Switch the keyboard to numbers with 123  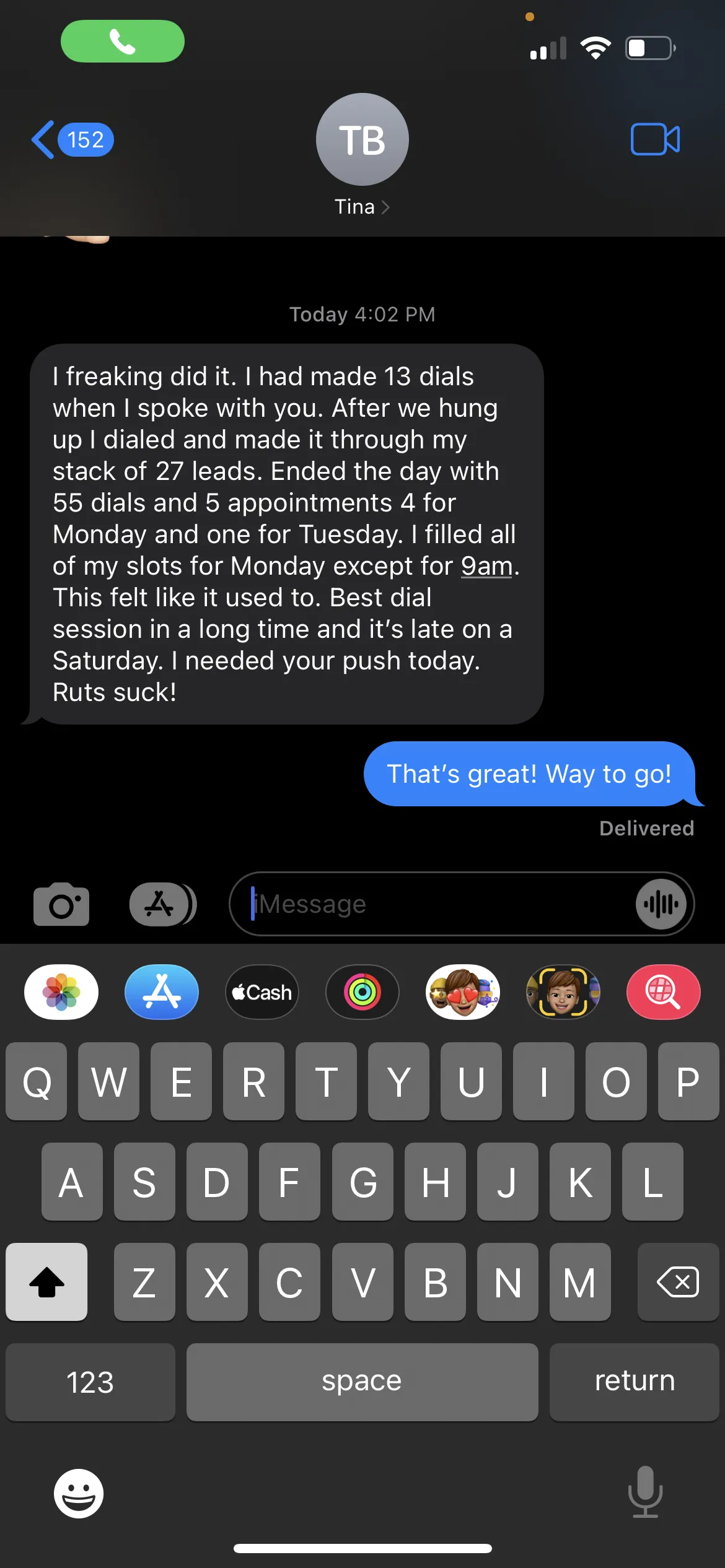(x=90, y=1382)
